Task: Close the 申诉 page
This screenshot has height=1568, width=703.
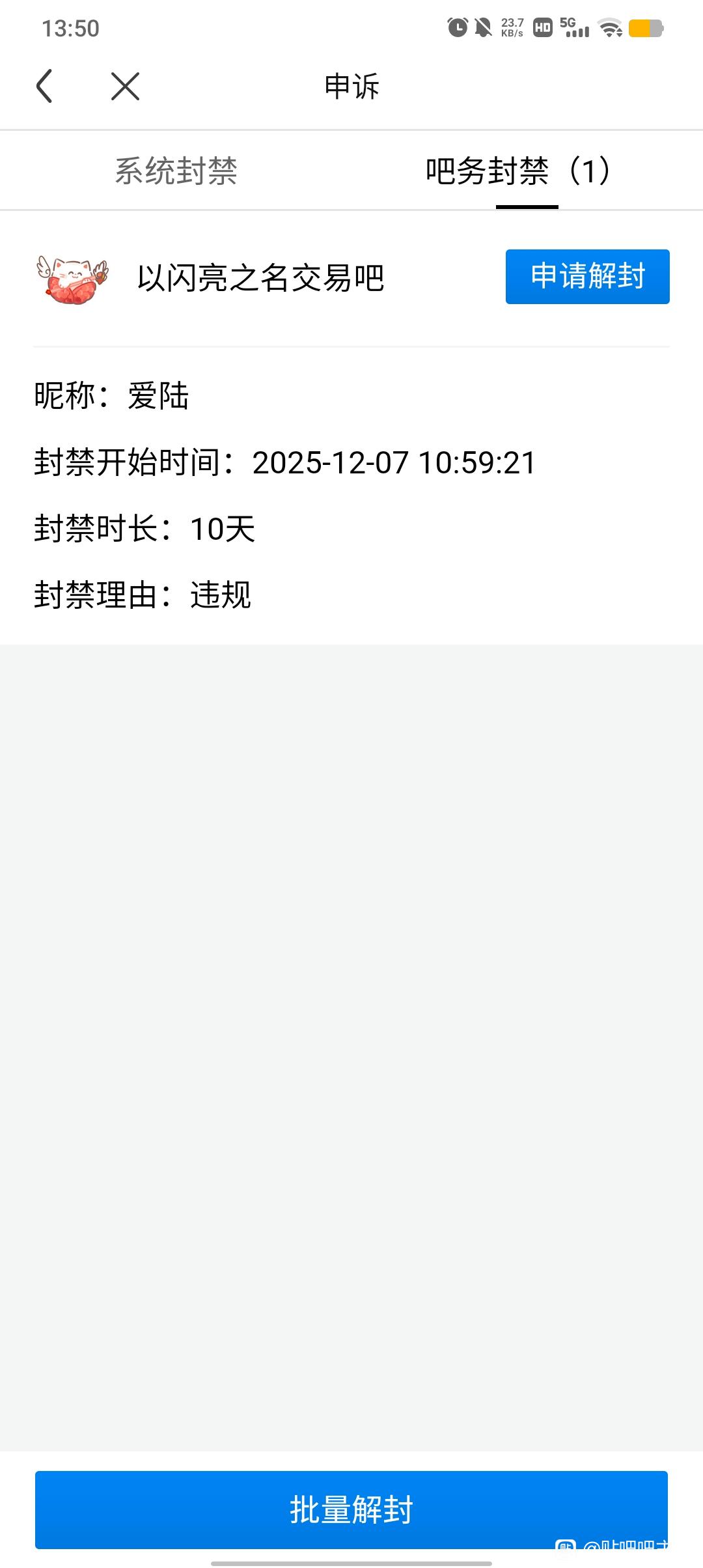Action: [x=125, y=86]
